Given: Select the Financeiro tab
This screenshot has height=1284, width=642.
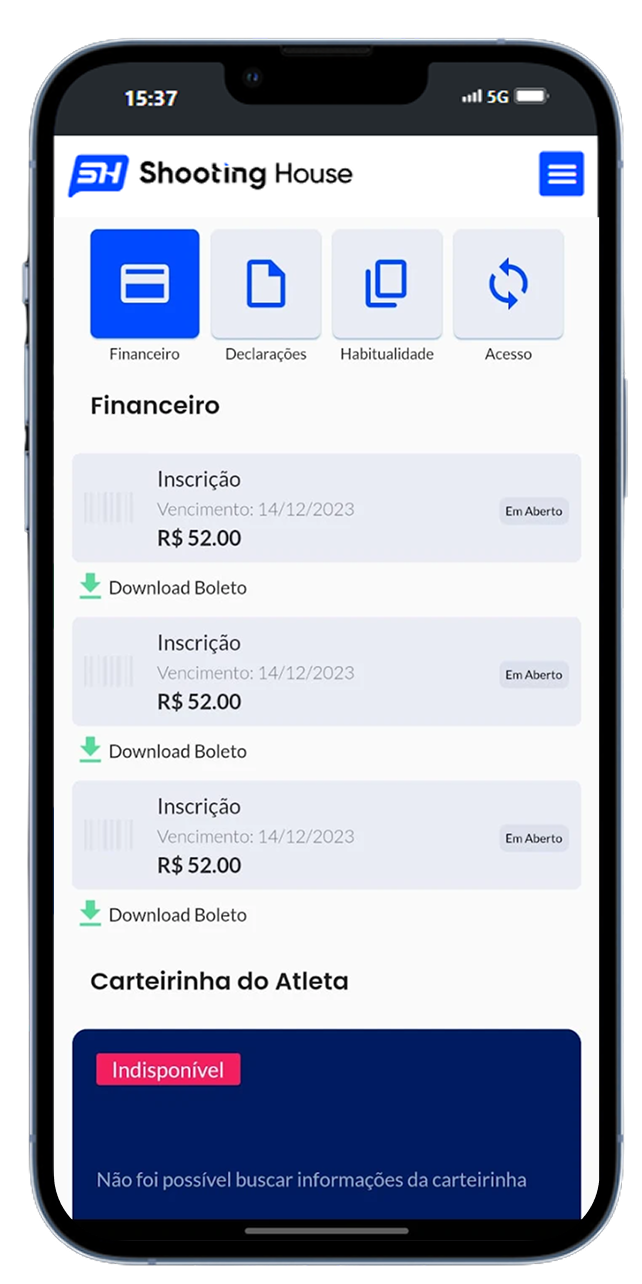Looking at the screenshot, I should (x=145, y=284).
